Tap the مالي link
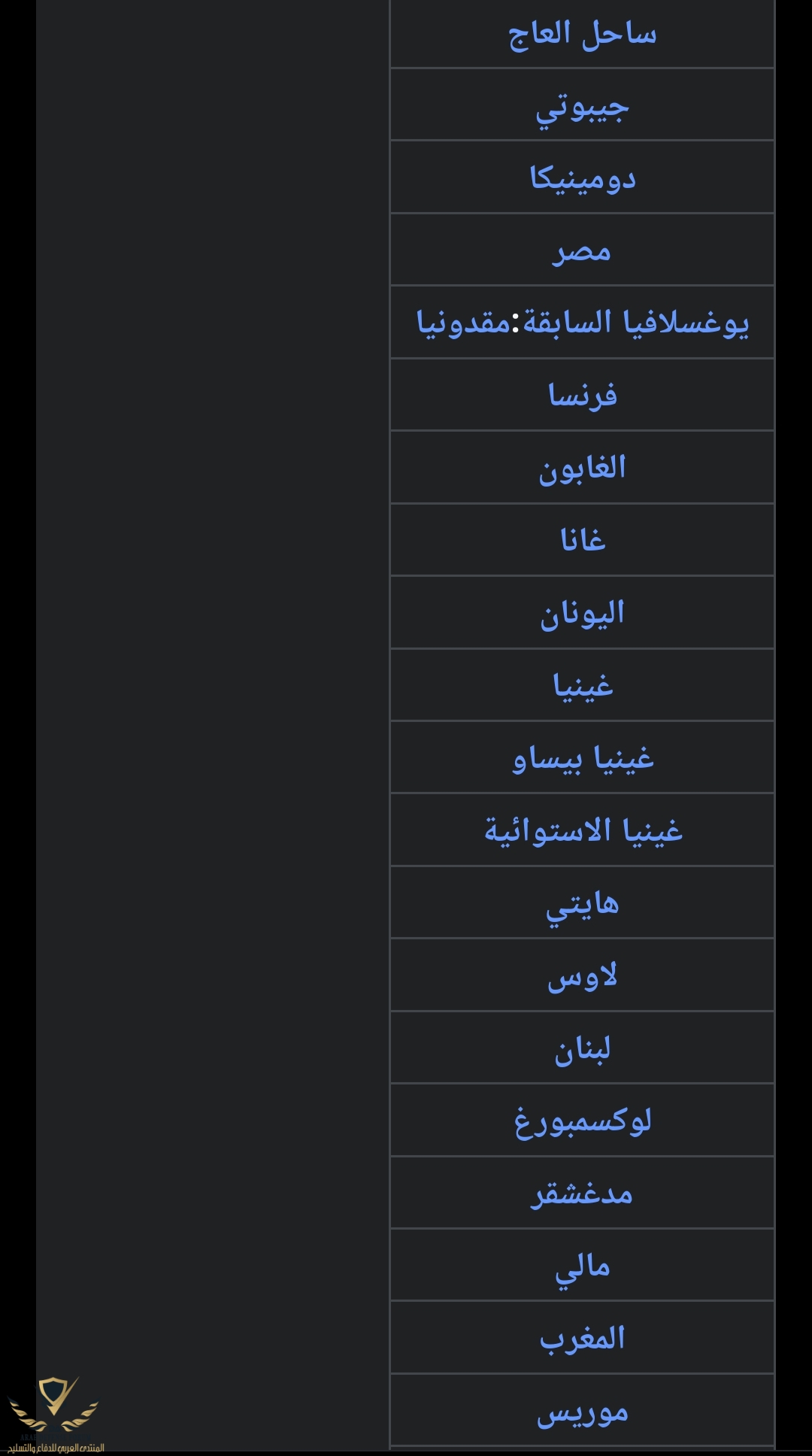This screenshot has width=812, height=1456. tap(582, 1267)
